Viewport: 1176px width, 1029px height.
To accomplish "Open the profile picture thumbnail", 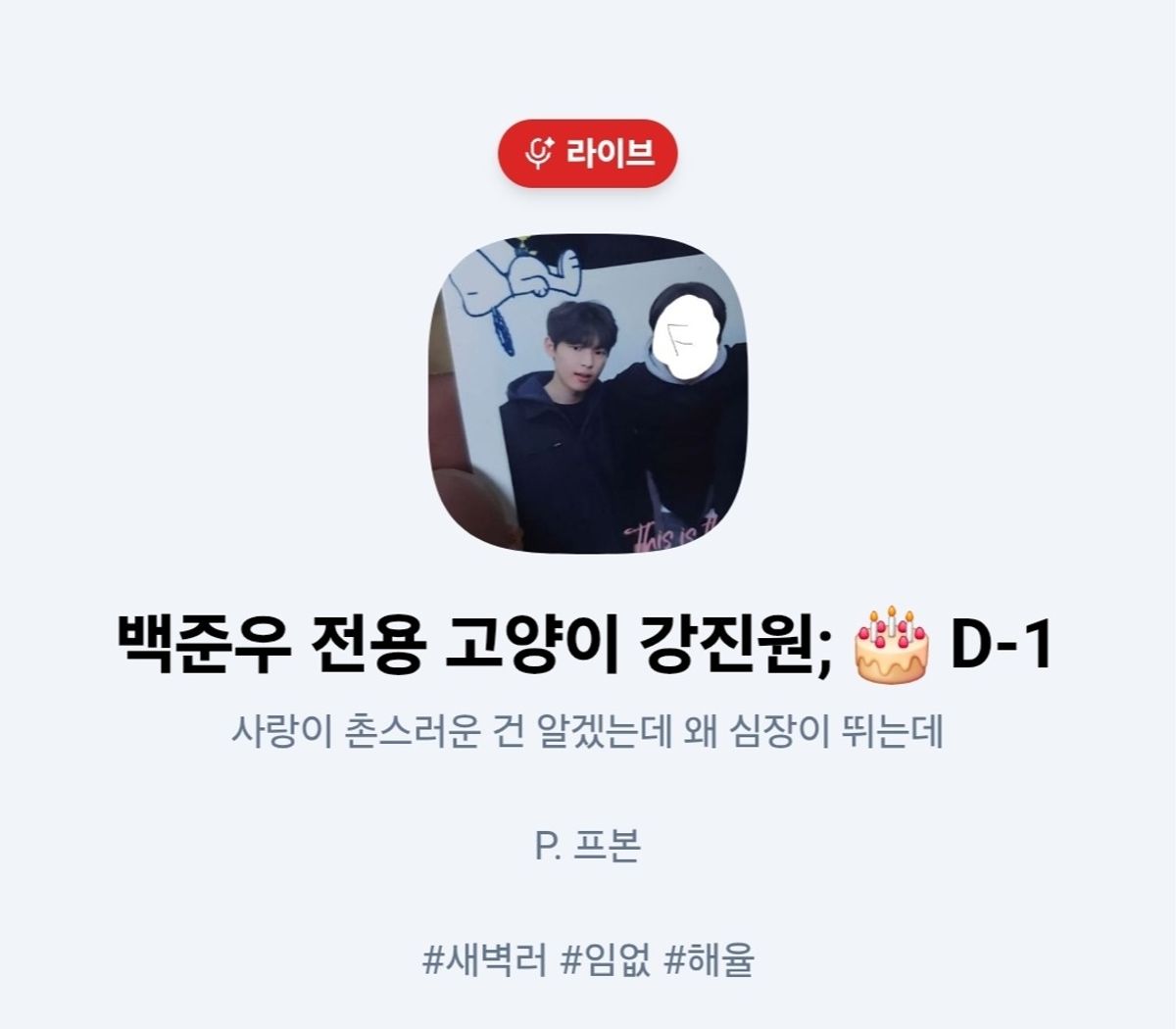I will [588, 394].
